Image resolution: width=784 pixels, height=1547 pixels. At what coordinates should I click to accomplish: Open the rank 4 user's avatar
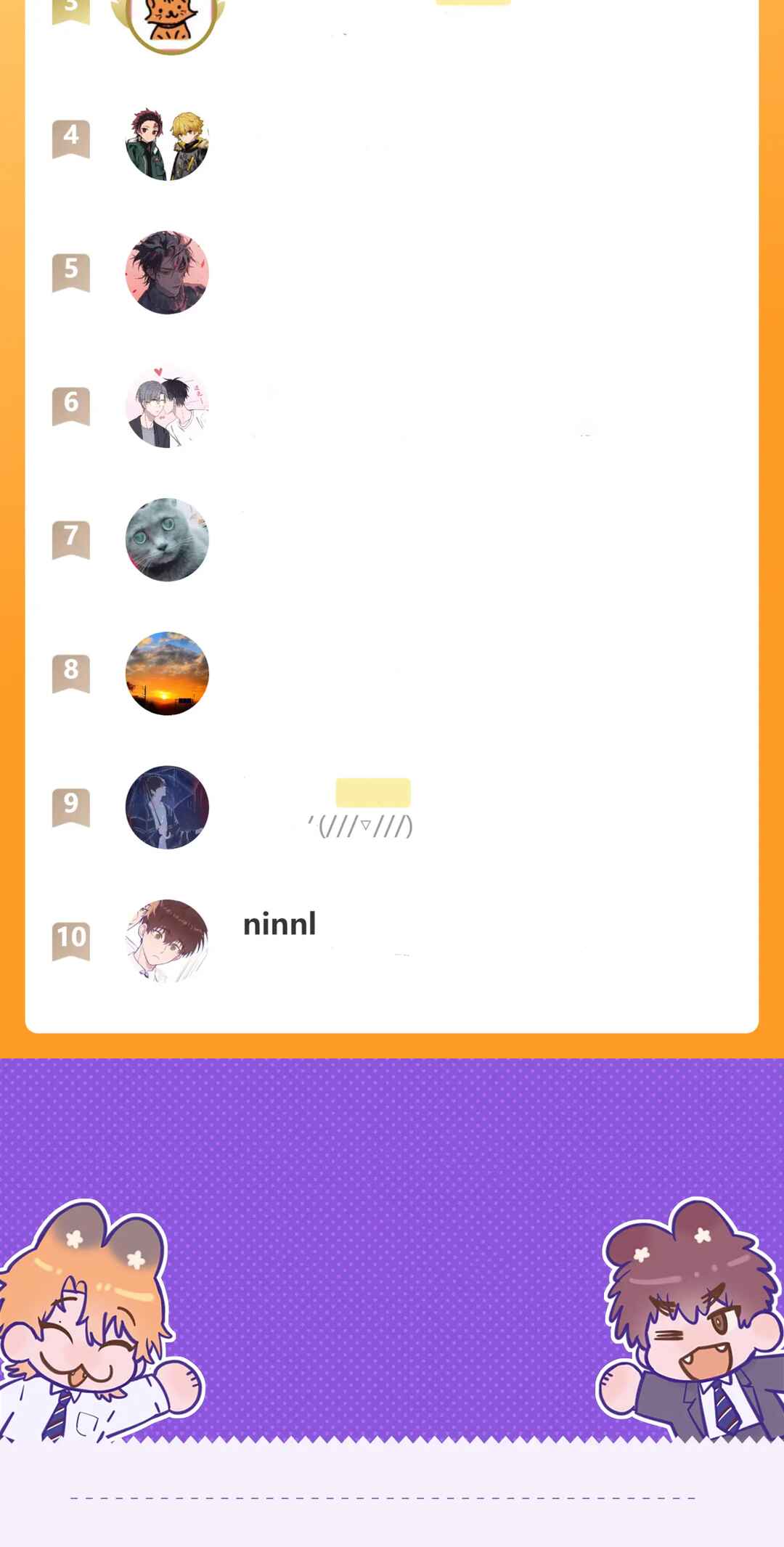(x=167, y=139)
